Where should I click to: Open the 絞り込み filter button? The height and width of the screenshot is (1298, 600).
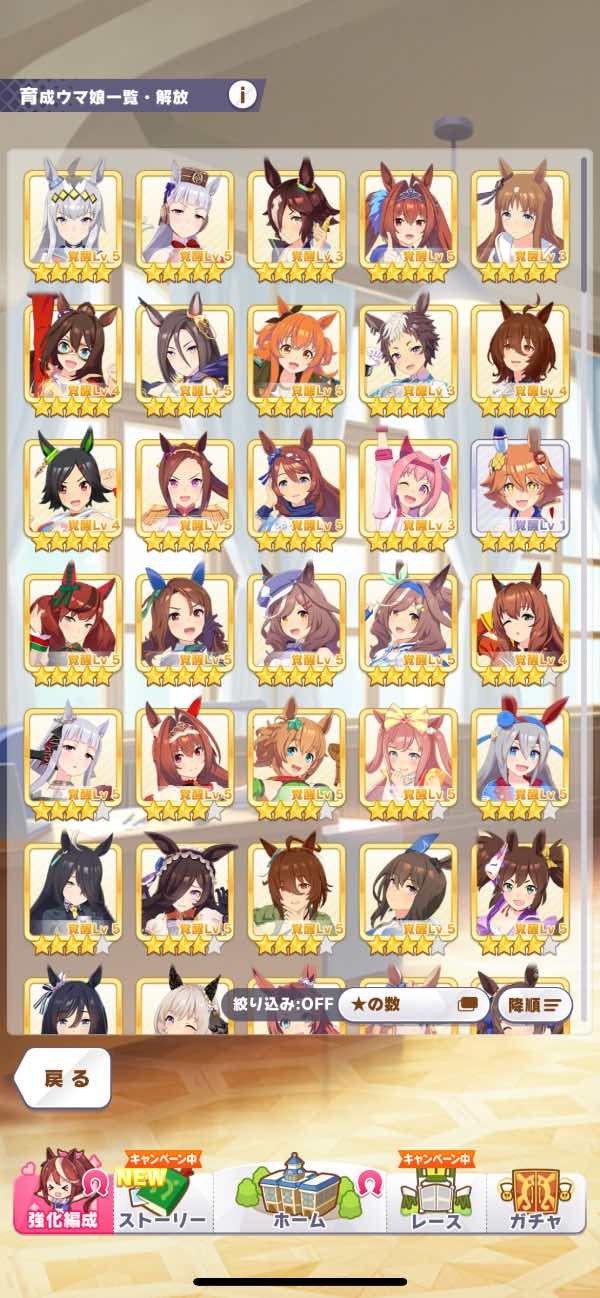pyautogui.click(x=276, y=1004)
